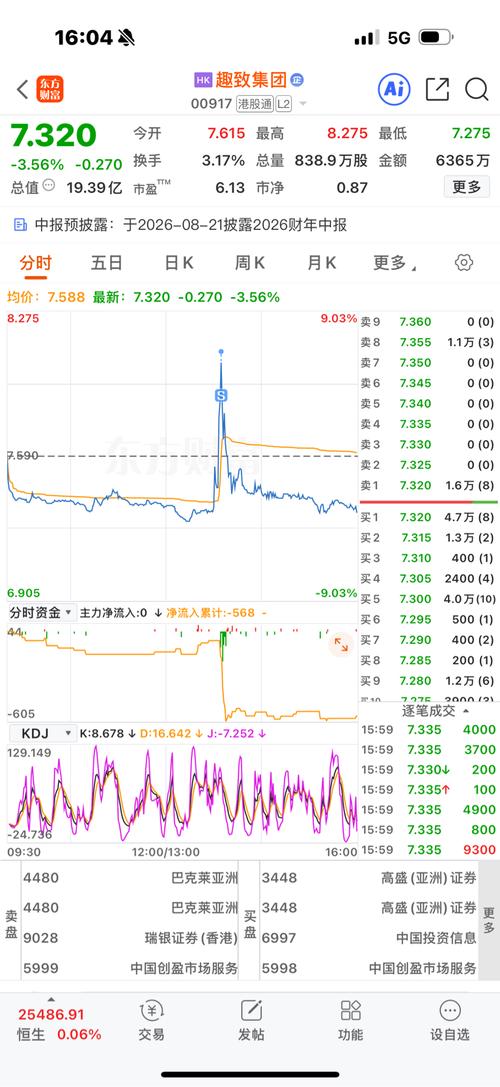Switch to the 日K chart tab
This screenshot has height=1087, width=500.
tap(178, 263)
